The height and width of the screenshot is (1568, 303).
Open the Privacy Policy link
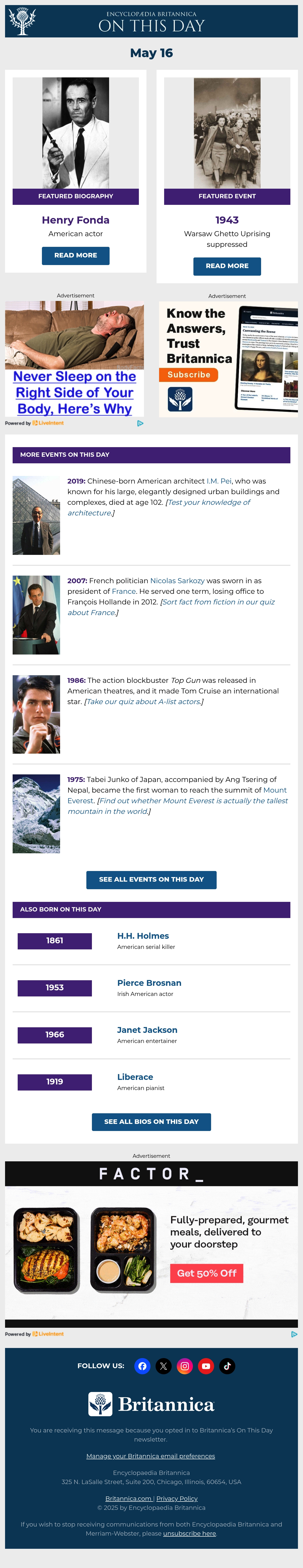pos(177,1499)
